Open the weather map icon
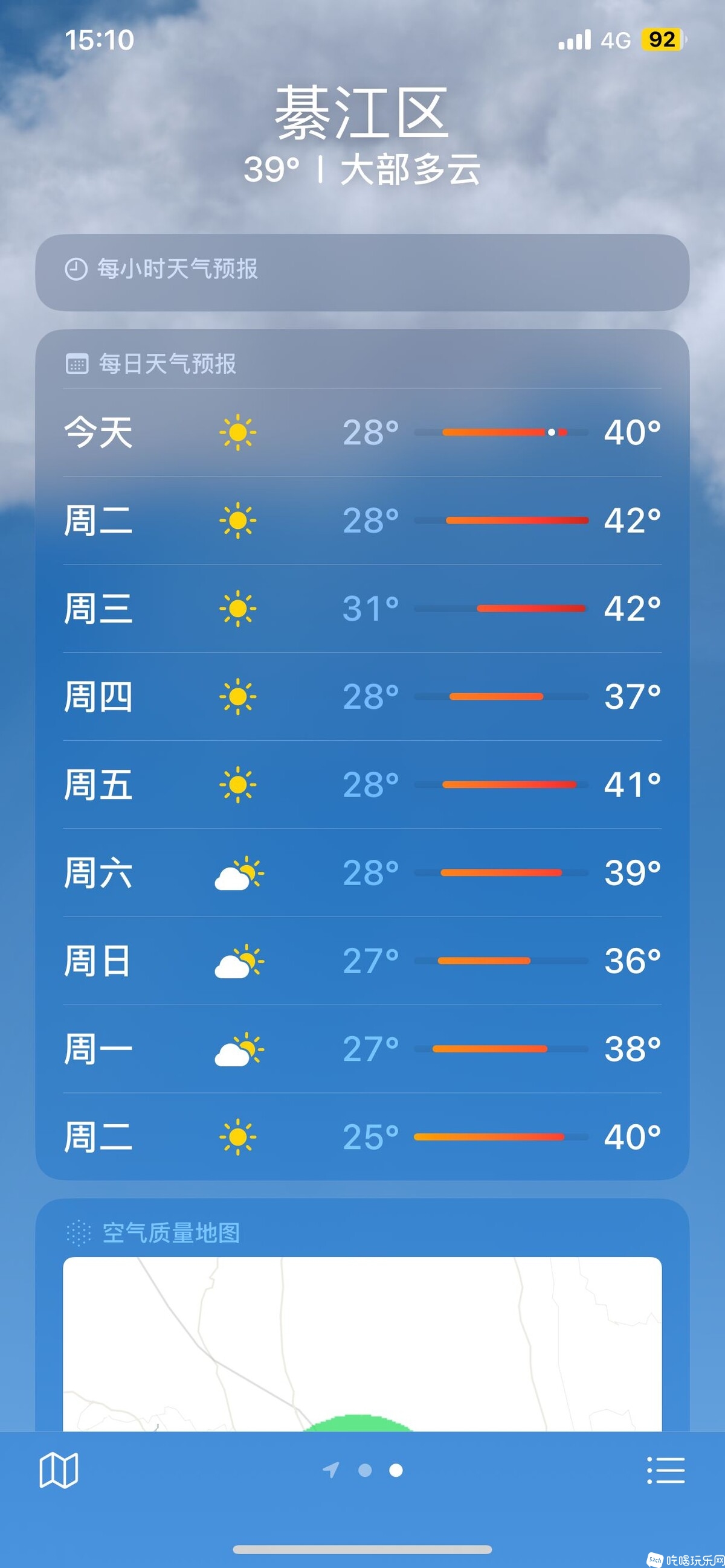Viewport: 725px width, 1568px height. click(59, 1470)
